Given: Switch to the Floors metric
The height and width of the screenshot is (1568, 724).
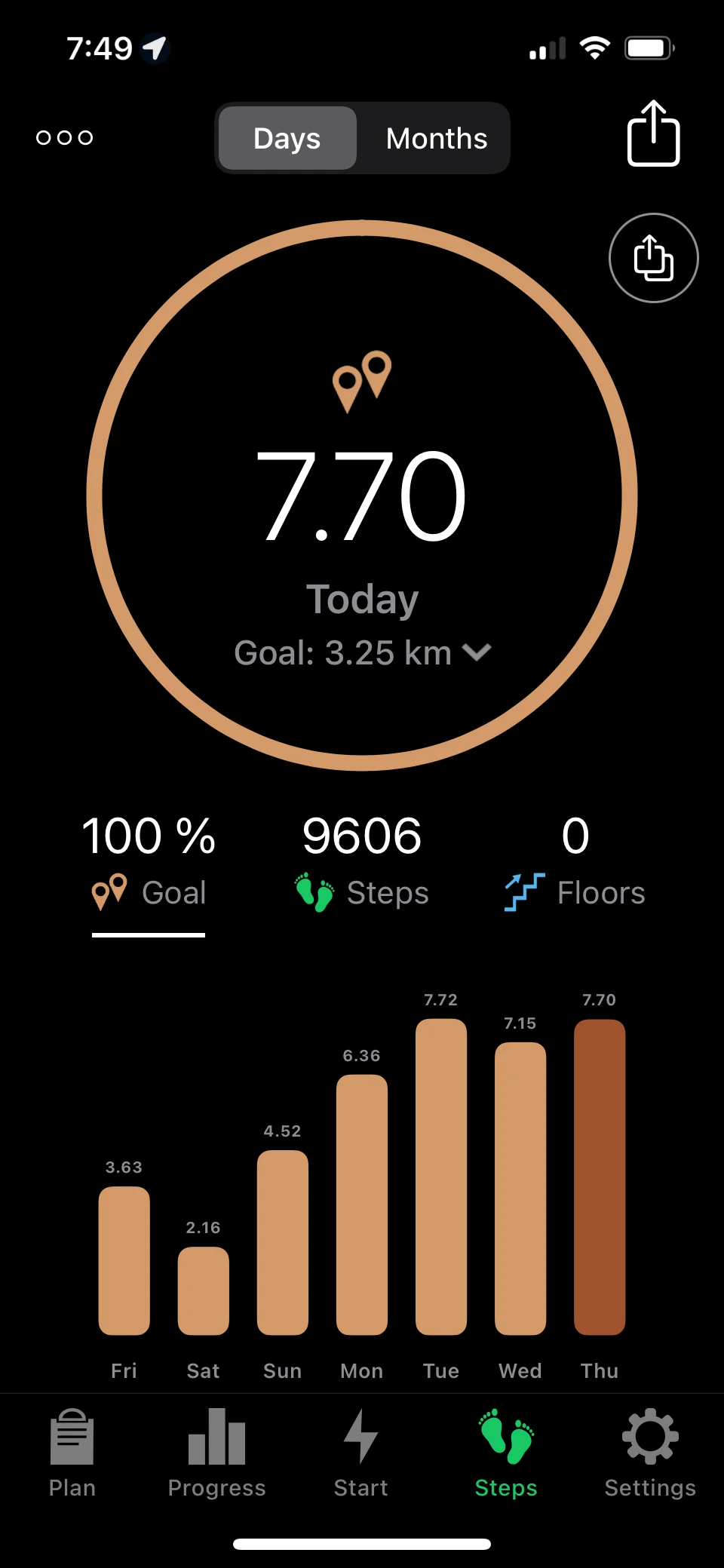Looking at the screenshot, I should [575, 862].
